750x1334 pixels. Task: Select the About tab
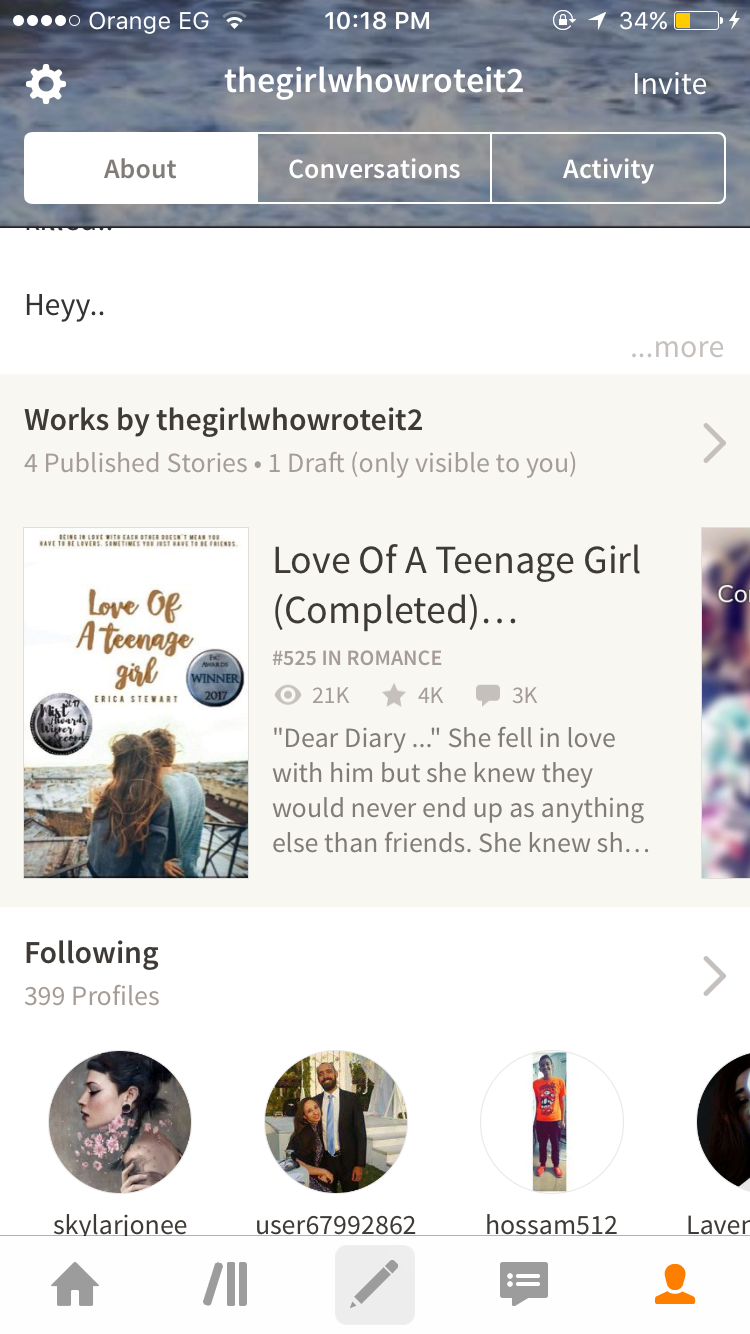tap(140, 169)
